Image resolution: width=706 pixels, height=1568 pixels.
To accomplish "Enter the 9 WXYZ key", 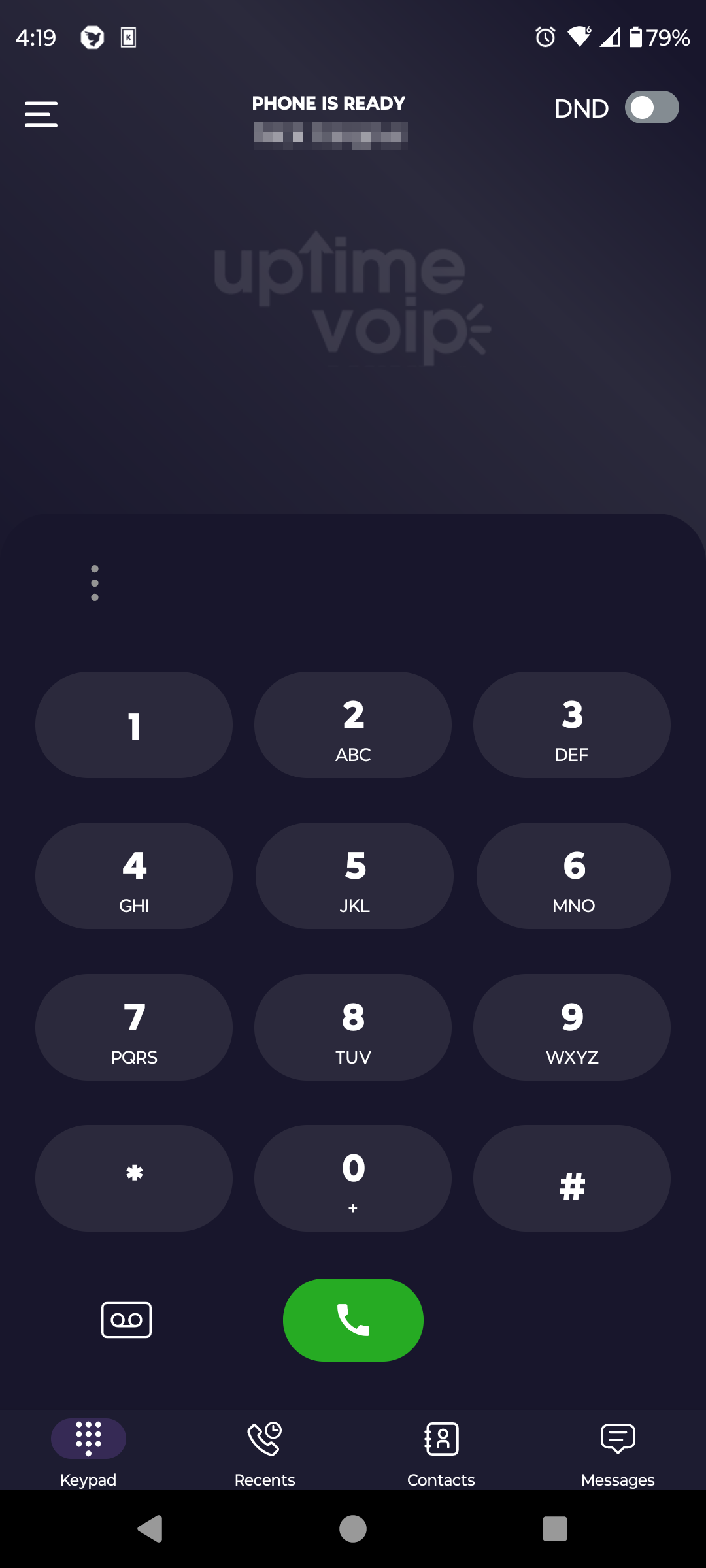I will (572, 1028).
